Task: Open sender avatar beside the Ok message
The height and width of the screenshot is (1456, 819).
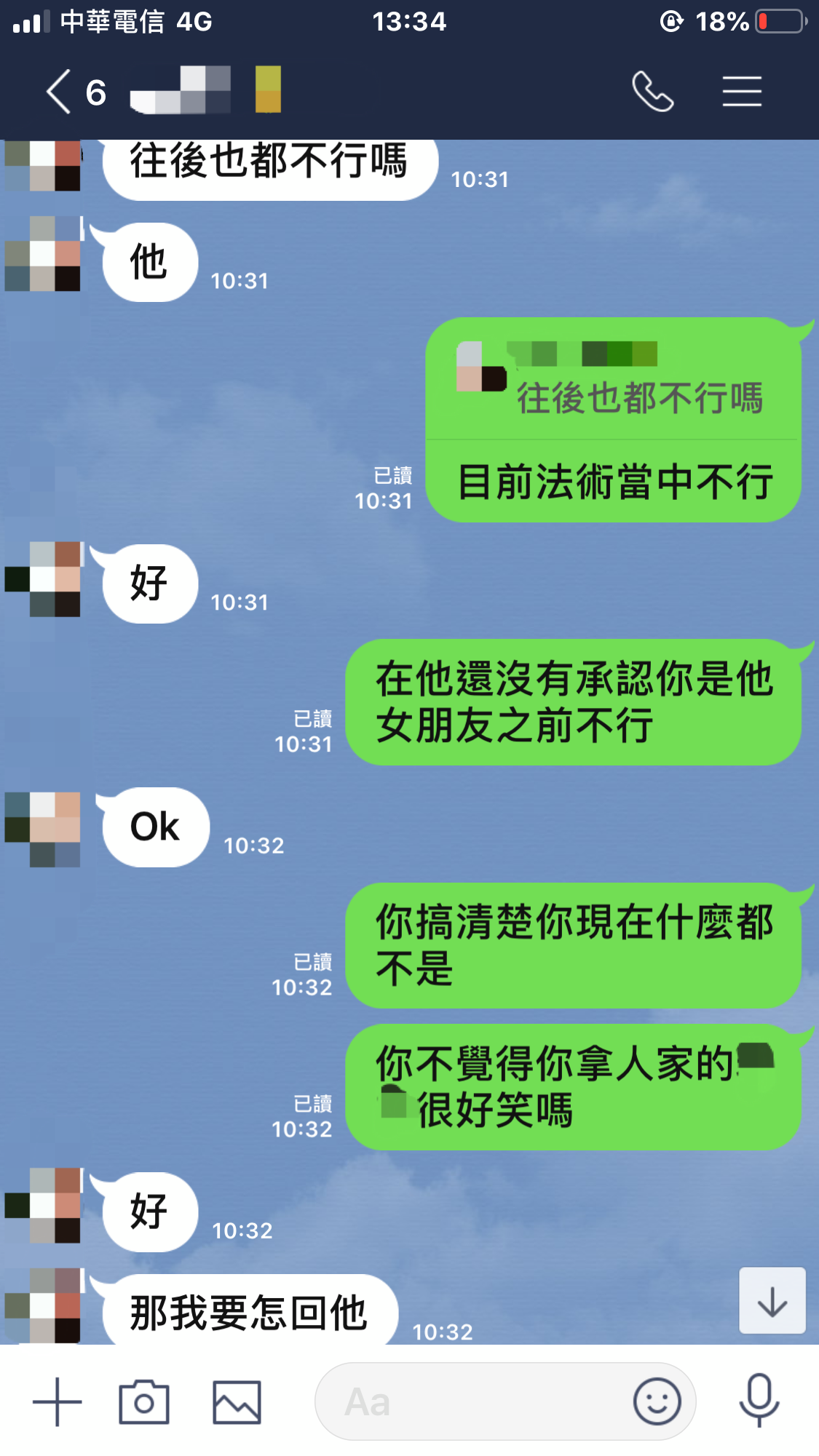Action: 43,830
